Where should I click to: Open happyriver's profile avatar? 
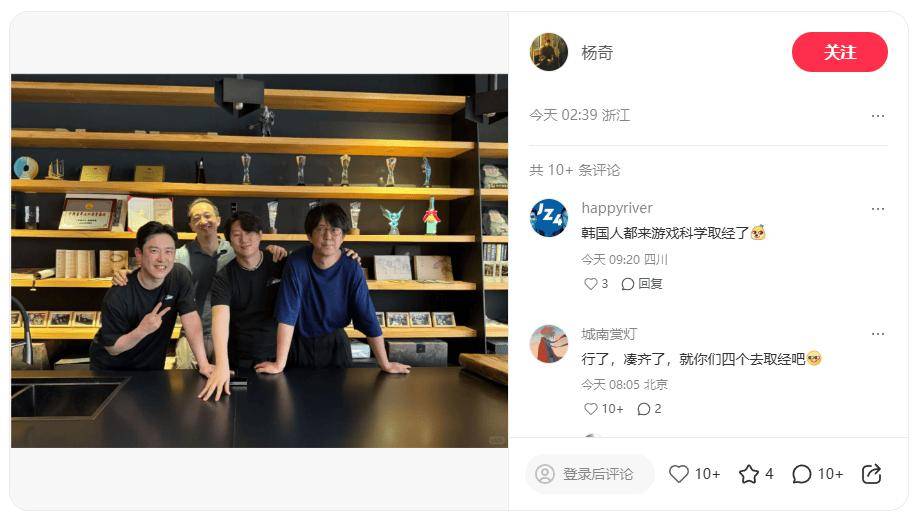(x=548, y=217)
